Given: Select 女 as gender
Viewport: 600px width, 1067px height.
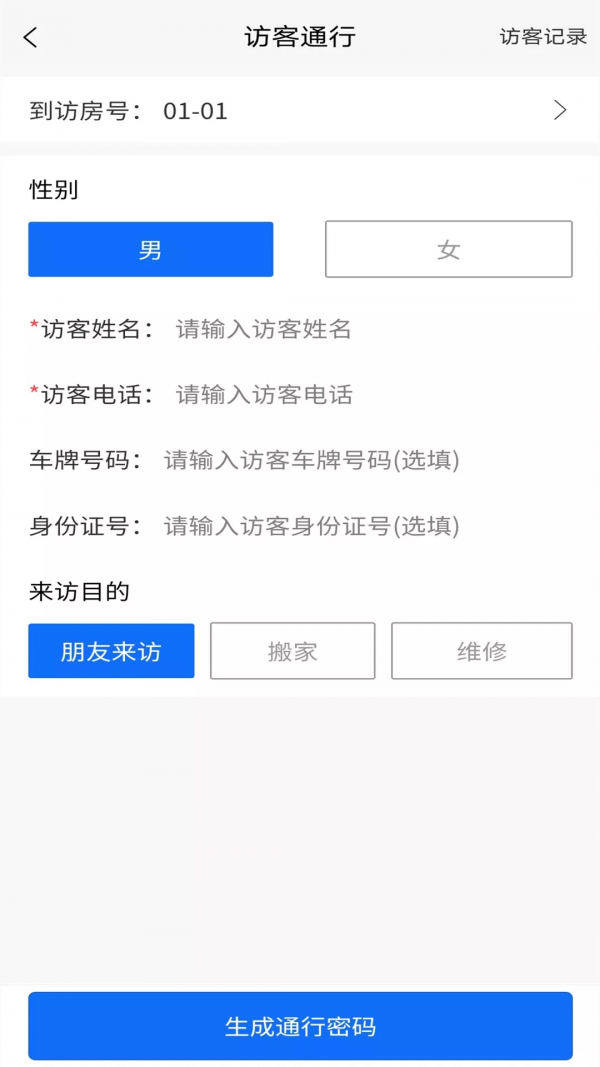Looking at the screenshot, I should pyautogui.click(x=448, y=249).
